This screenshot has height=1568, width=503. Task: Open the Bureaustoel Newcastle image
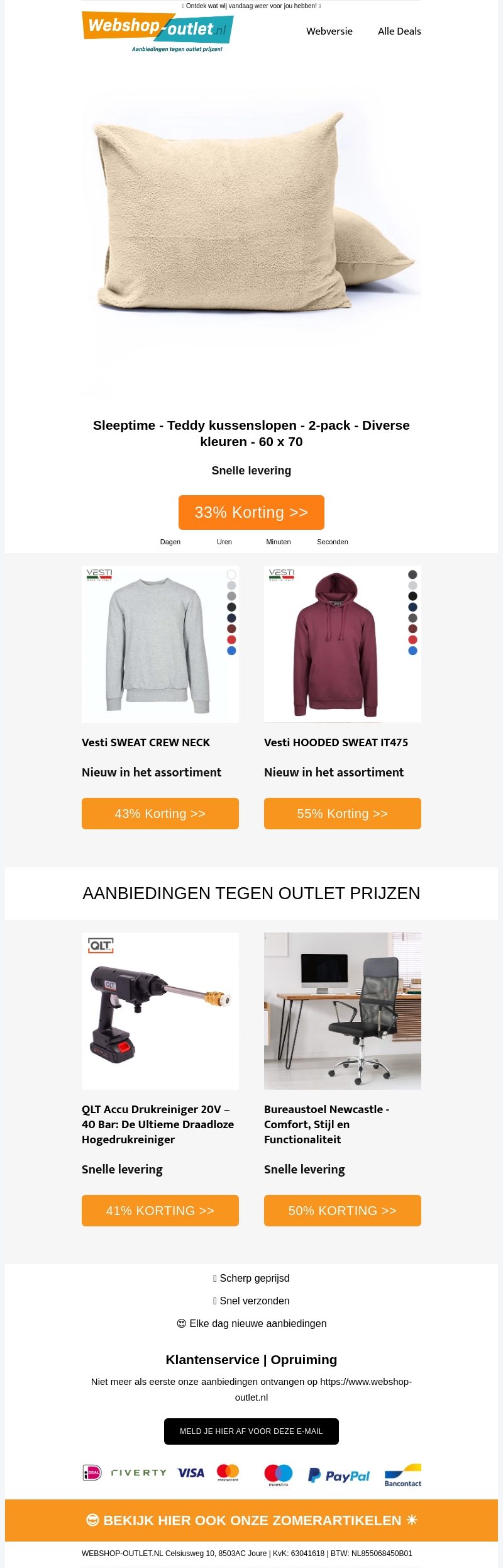click(x=343, y=1011)
